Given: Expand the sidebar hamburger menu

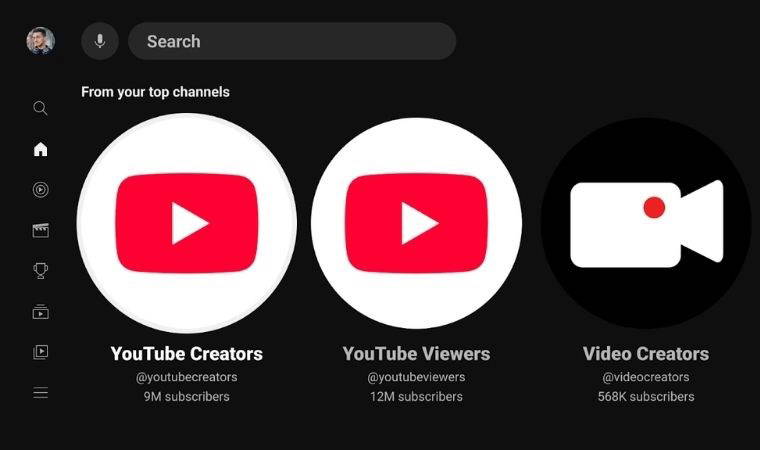Looking at the screenshot, I should pos(40,393).
